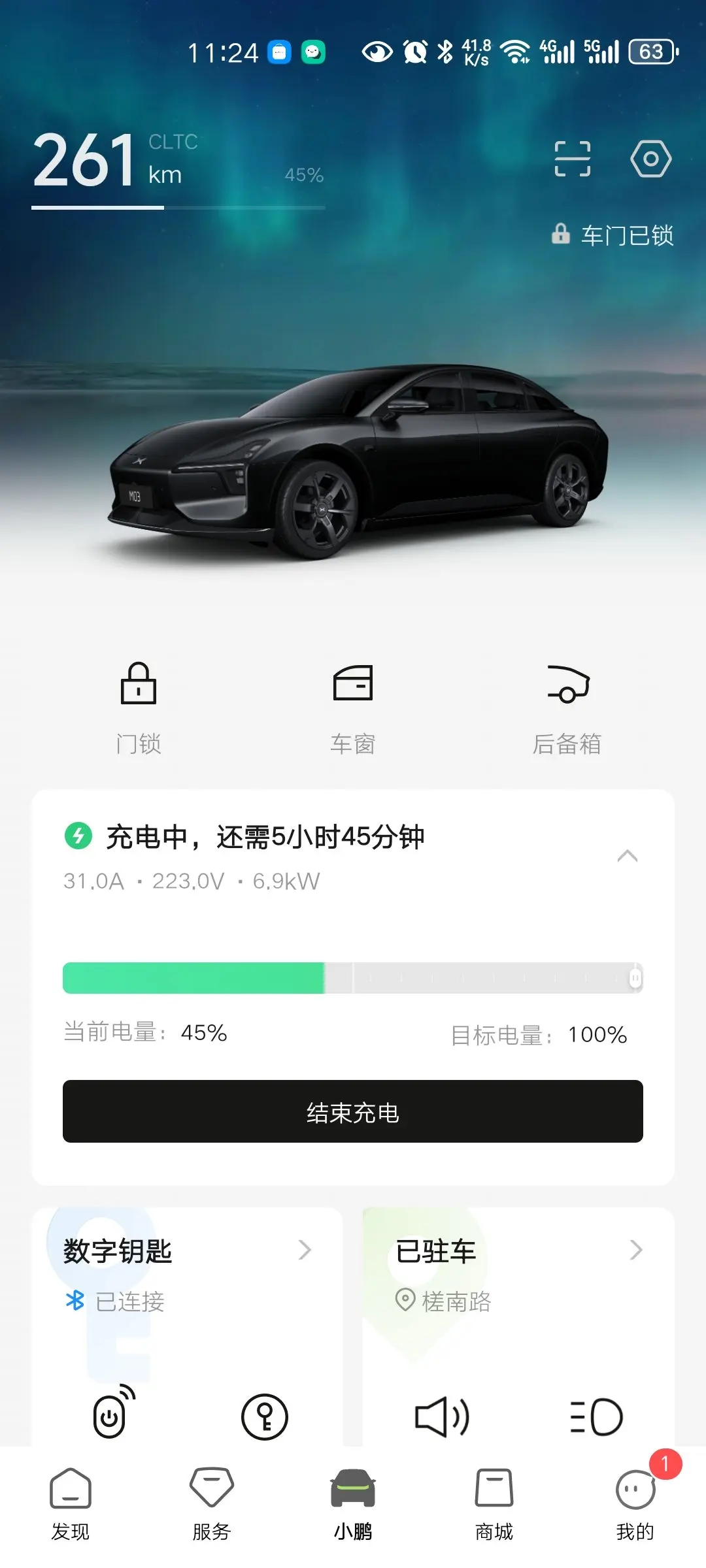This screenshot has width=706, height=1568.
Task: Flash the headlights icon
Action: (x=596, y=1416)
